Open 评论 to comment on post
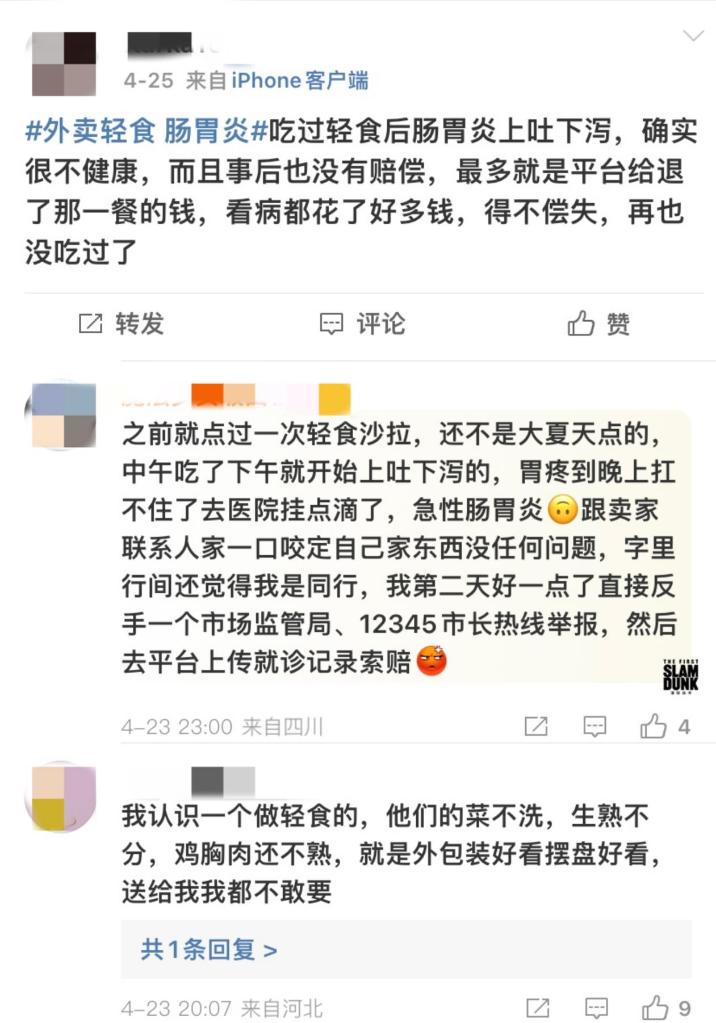 pos(361,324)
